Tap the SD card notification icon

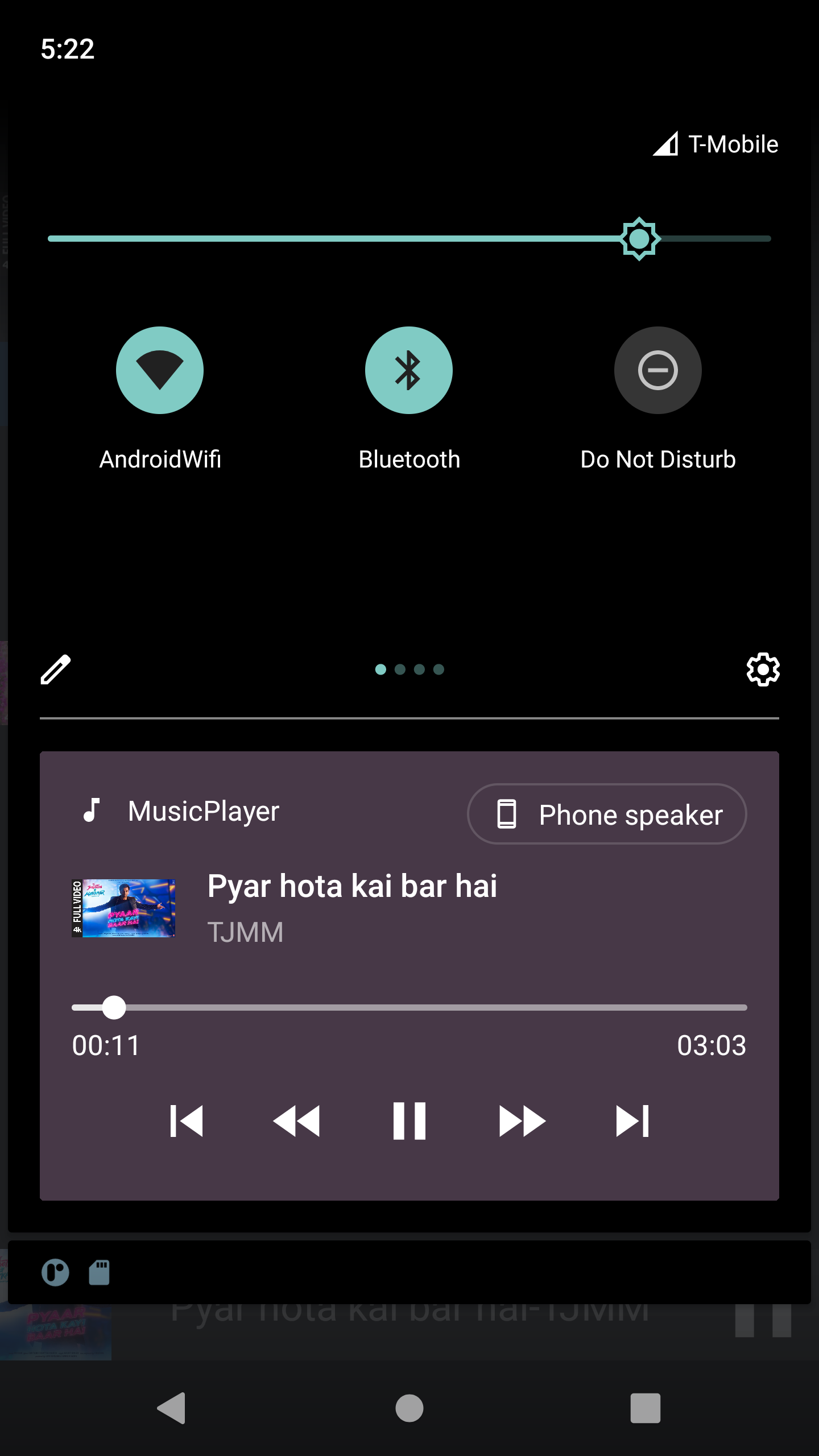tap(100, 1273)
